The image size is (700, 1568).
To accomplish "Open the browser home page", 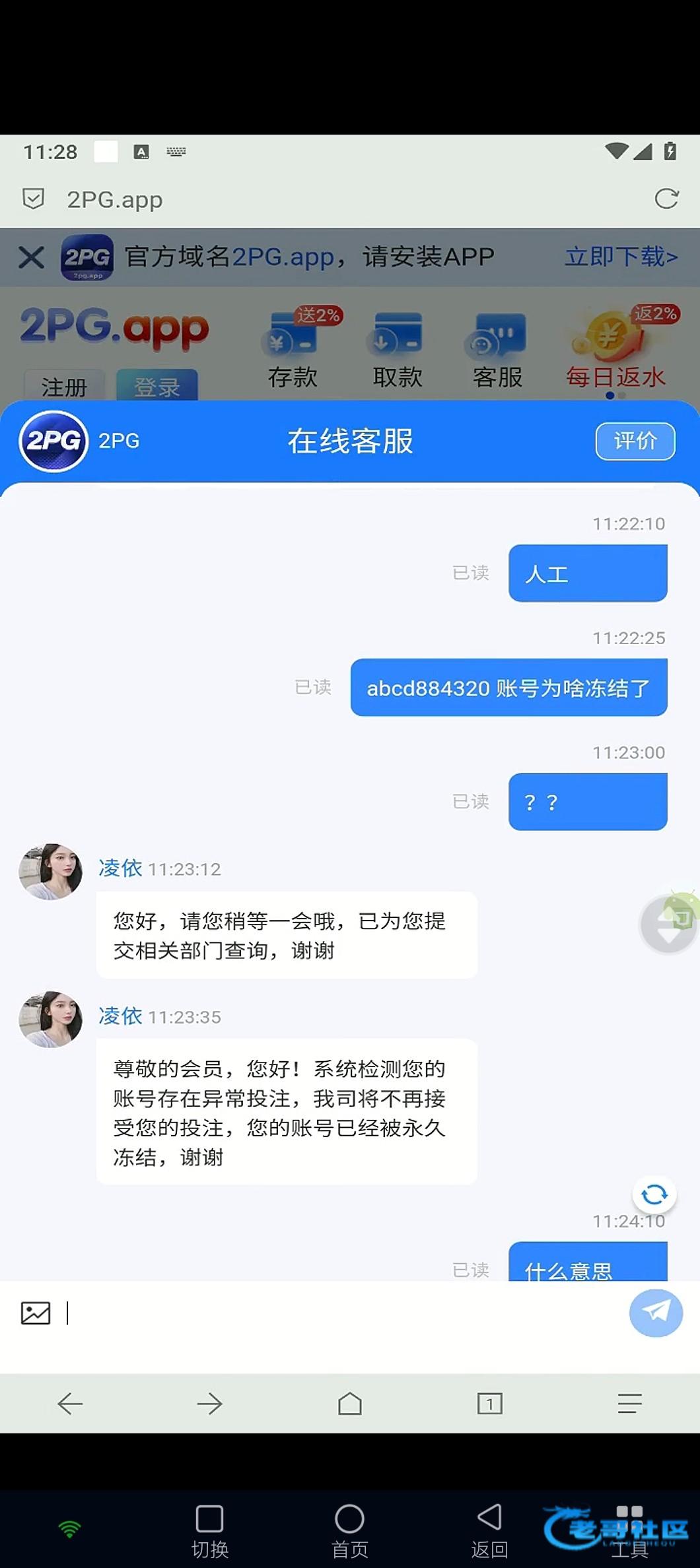I will [x=350, y=1404].
